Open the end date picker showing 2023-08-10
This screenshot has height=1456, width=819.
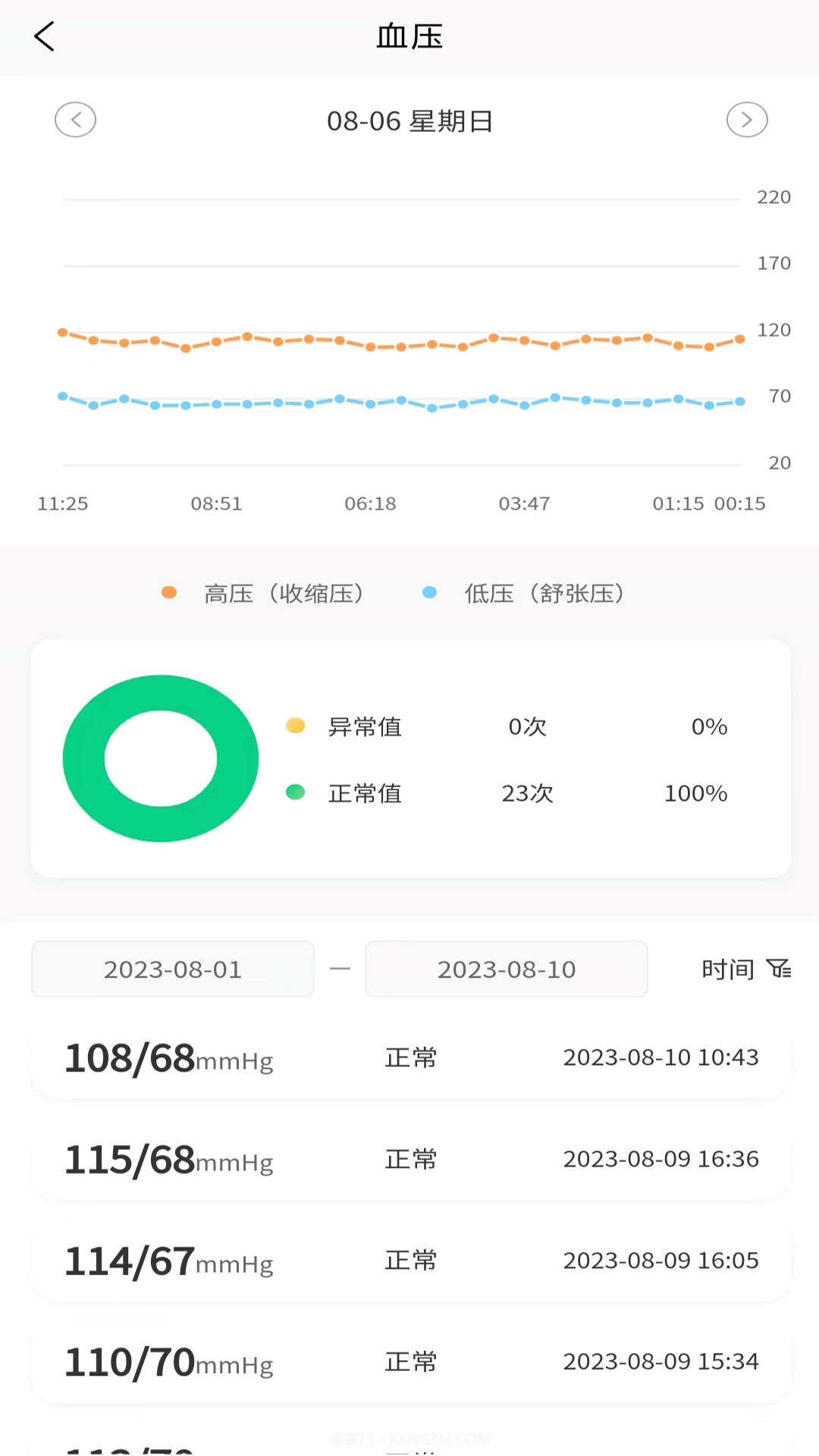coord(506,968)
